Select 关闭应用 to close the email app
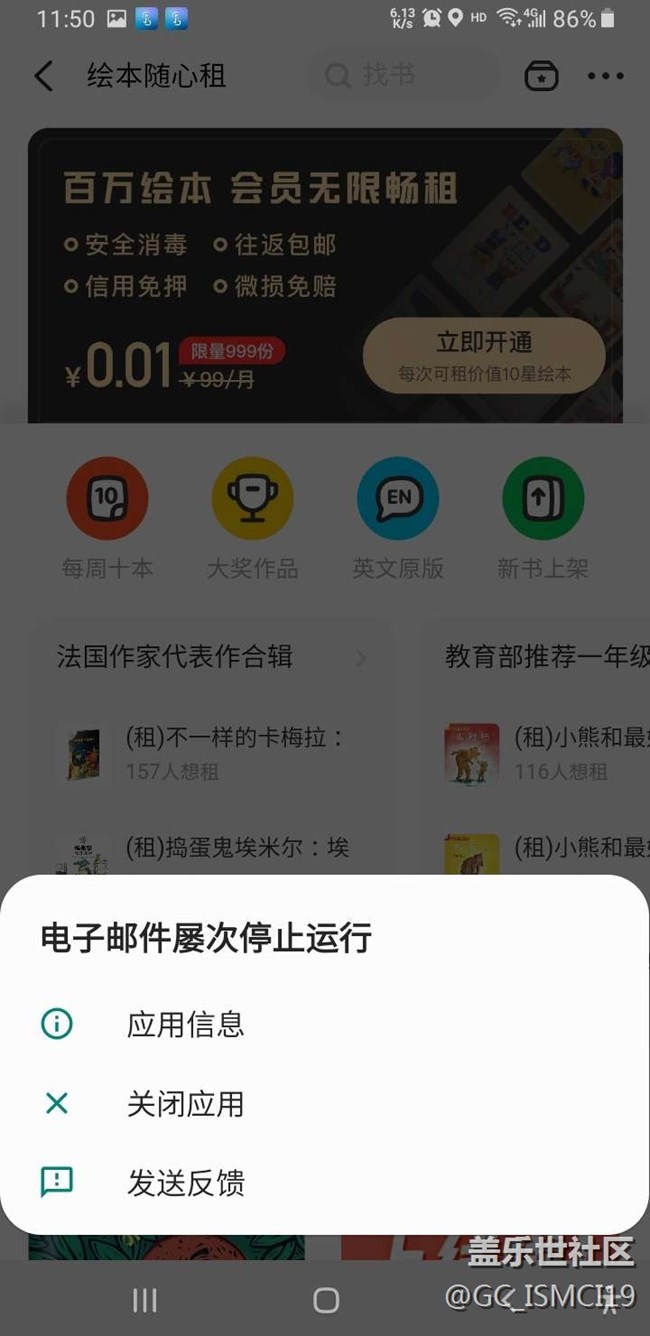 [185, 1104]
